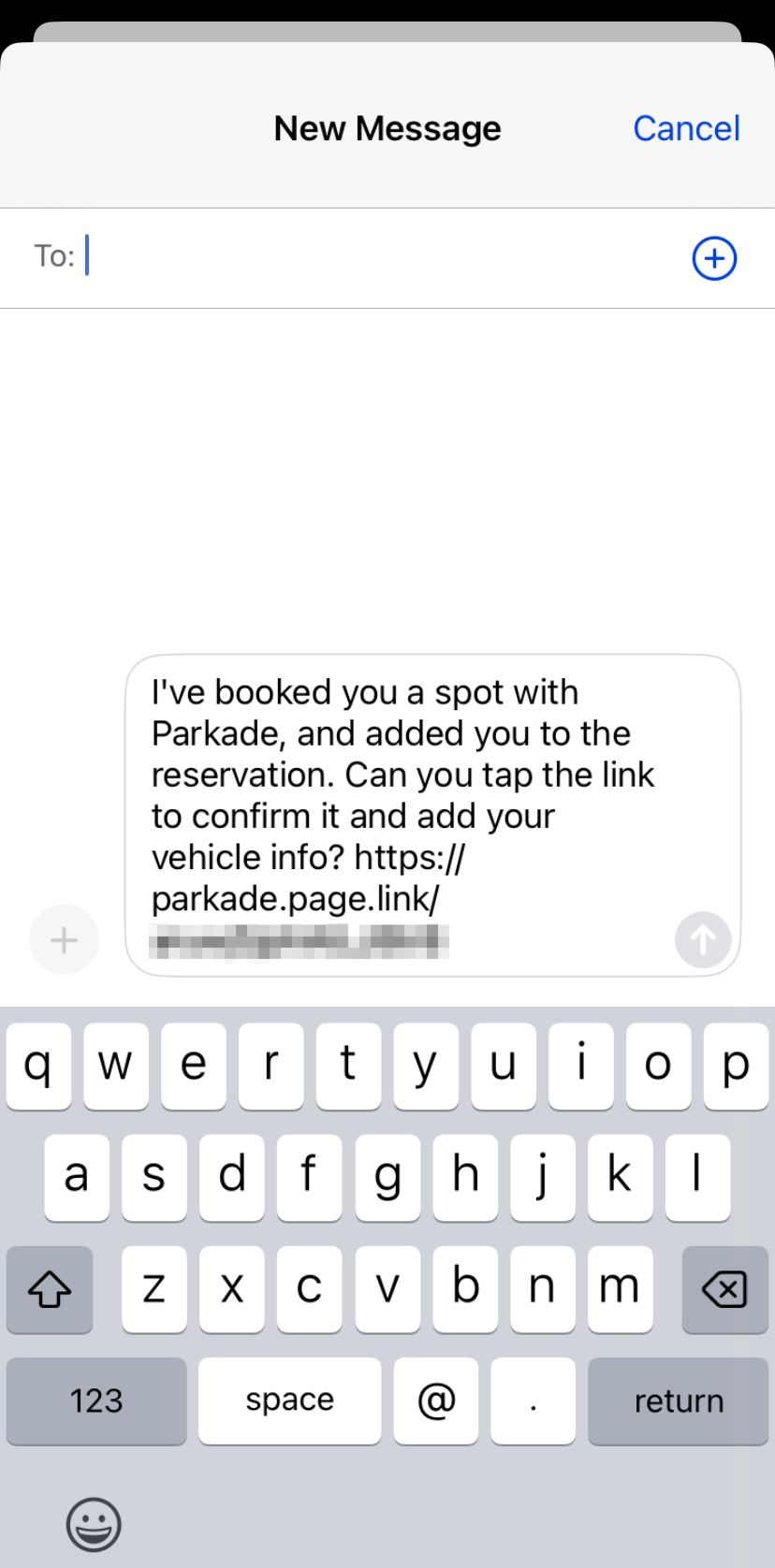Tap the backspace key
The height and width of the screenshot is (1568, 775).
[x=725, y=1289]
